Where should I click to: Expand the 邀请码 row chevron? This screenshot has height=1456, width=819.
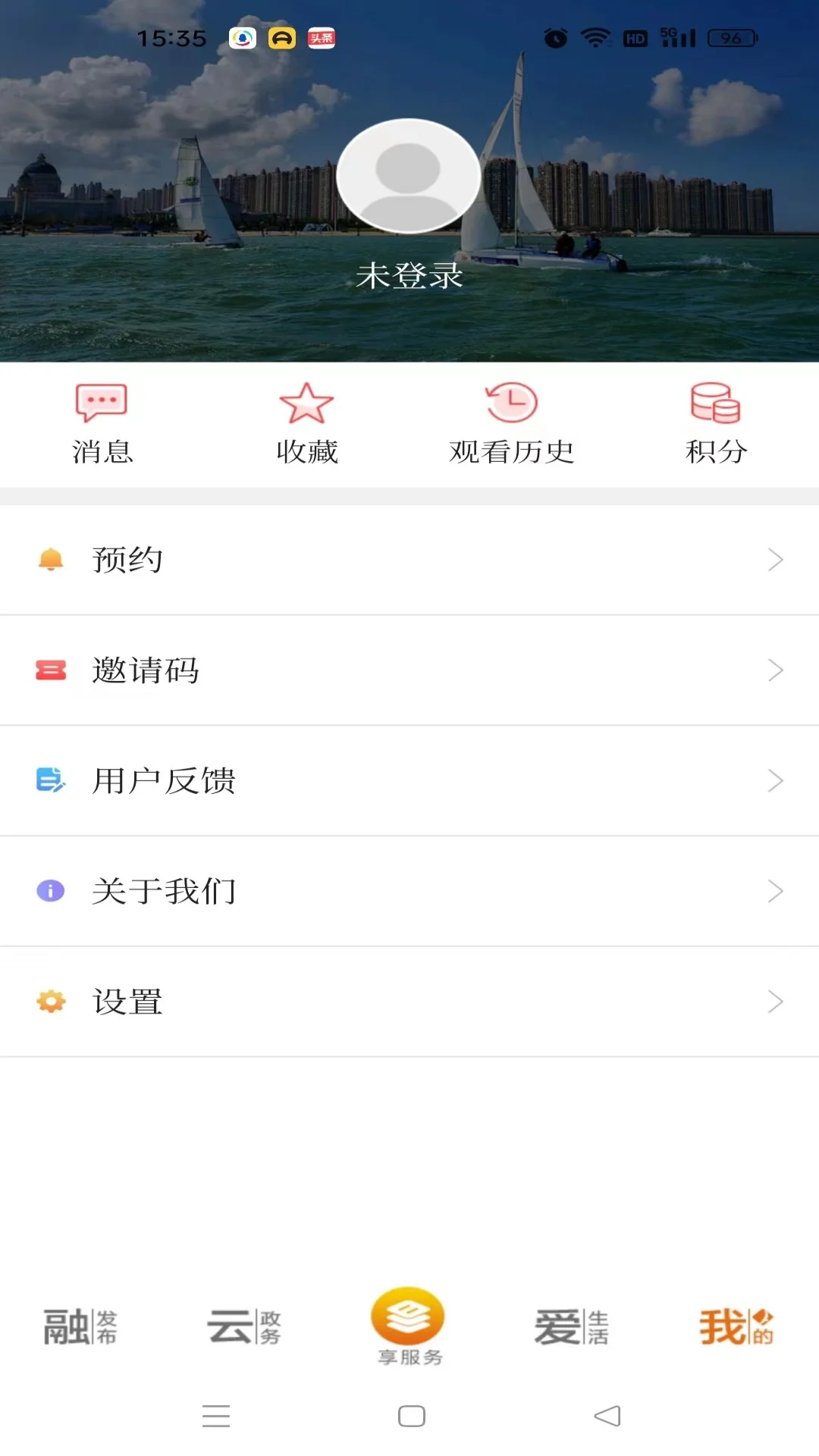click(x=776, y=670)
